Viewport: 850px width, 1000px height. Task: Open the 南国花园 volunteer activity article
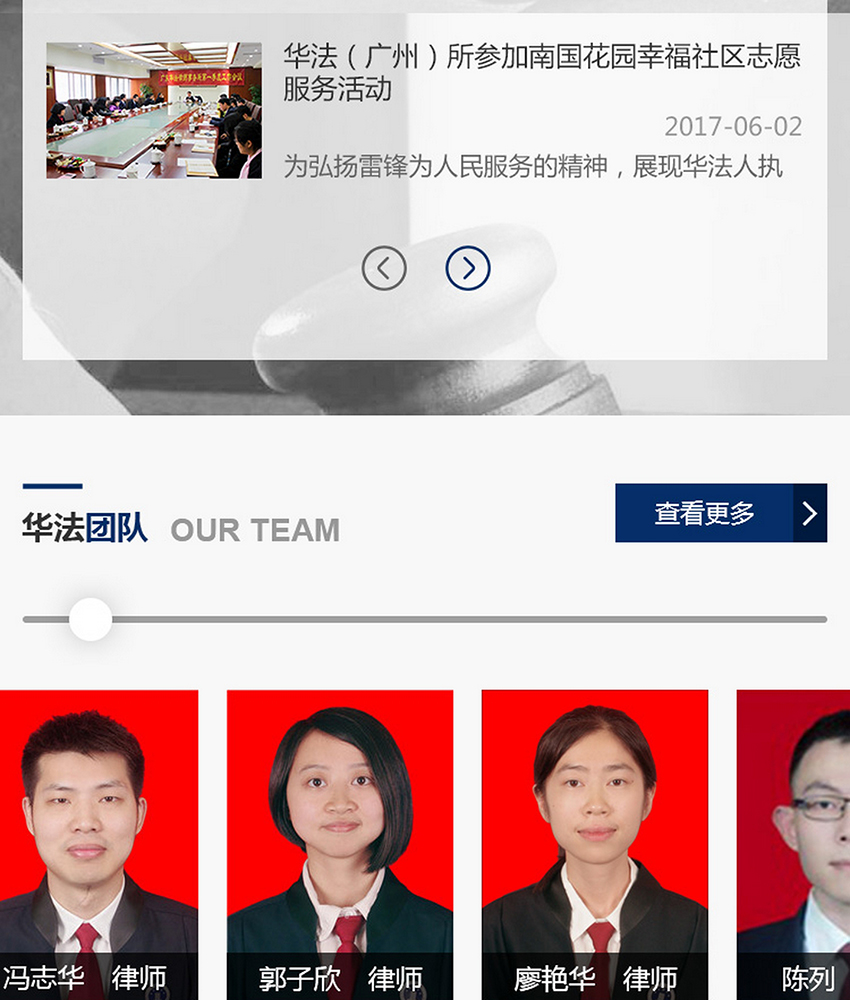(x=541, y=72)
